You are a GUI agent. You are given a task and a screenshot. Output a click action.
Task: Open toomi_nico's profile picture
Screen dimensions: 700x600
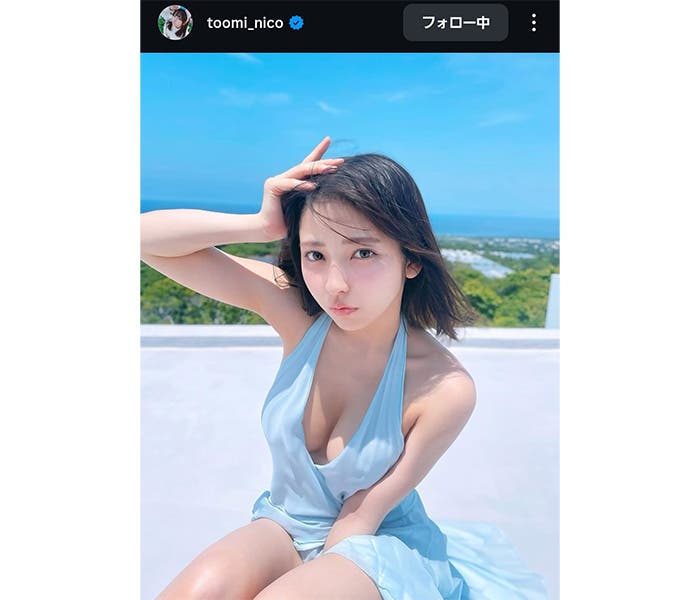click(x=175, y=22)
